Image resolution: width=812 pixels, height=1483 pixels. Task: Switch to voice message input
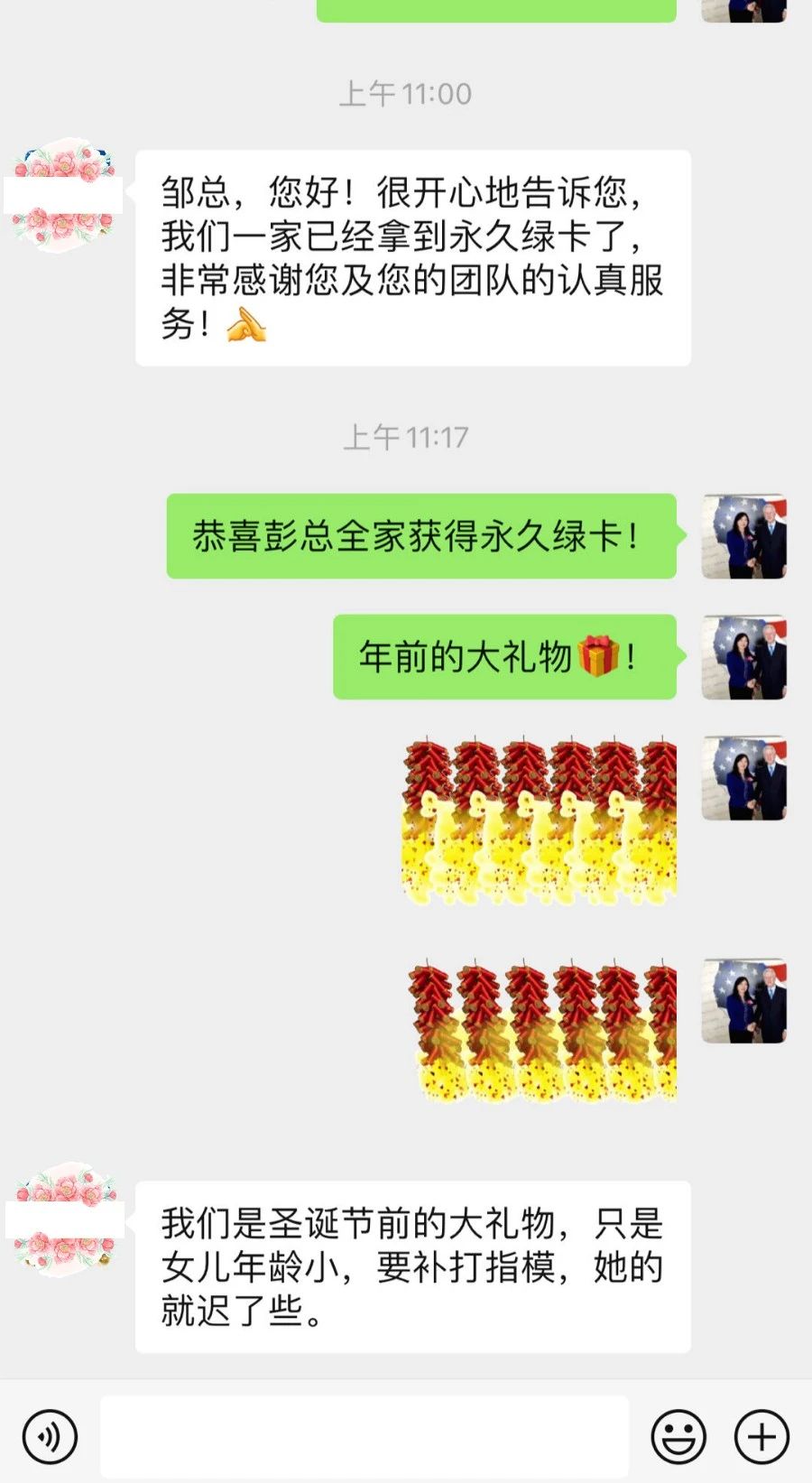(x=51, y=1436)
